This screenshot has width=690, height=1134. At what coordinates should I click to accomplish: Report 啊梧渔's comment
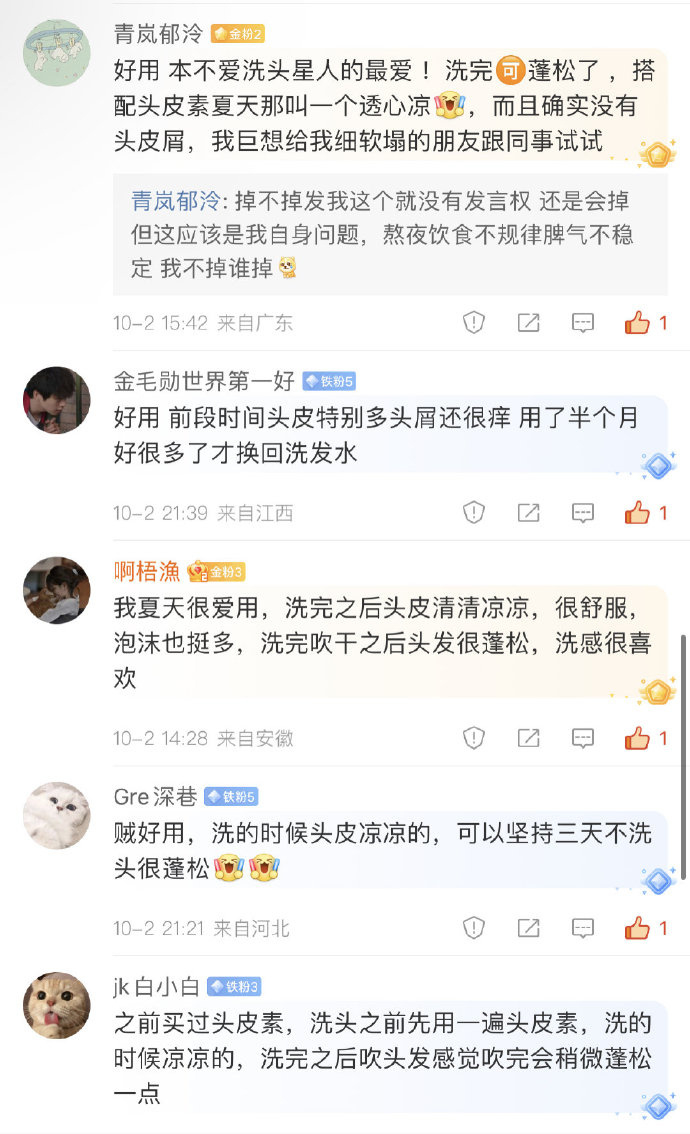[474, 738]
